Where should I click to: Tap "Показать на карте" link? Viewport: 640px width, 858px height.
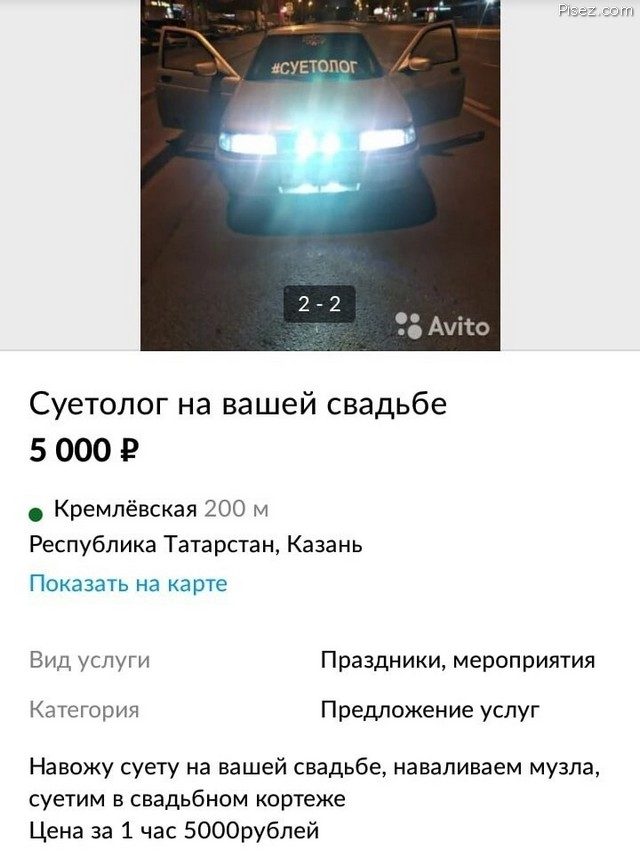128,583
